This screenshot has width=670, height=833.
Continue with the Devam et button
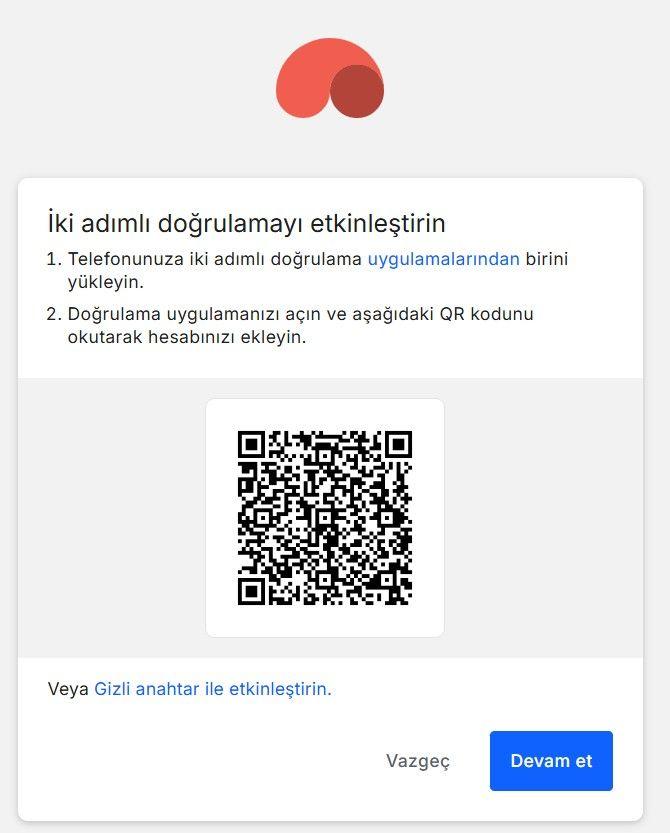[551, 761]
